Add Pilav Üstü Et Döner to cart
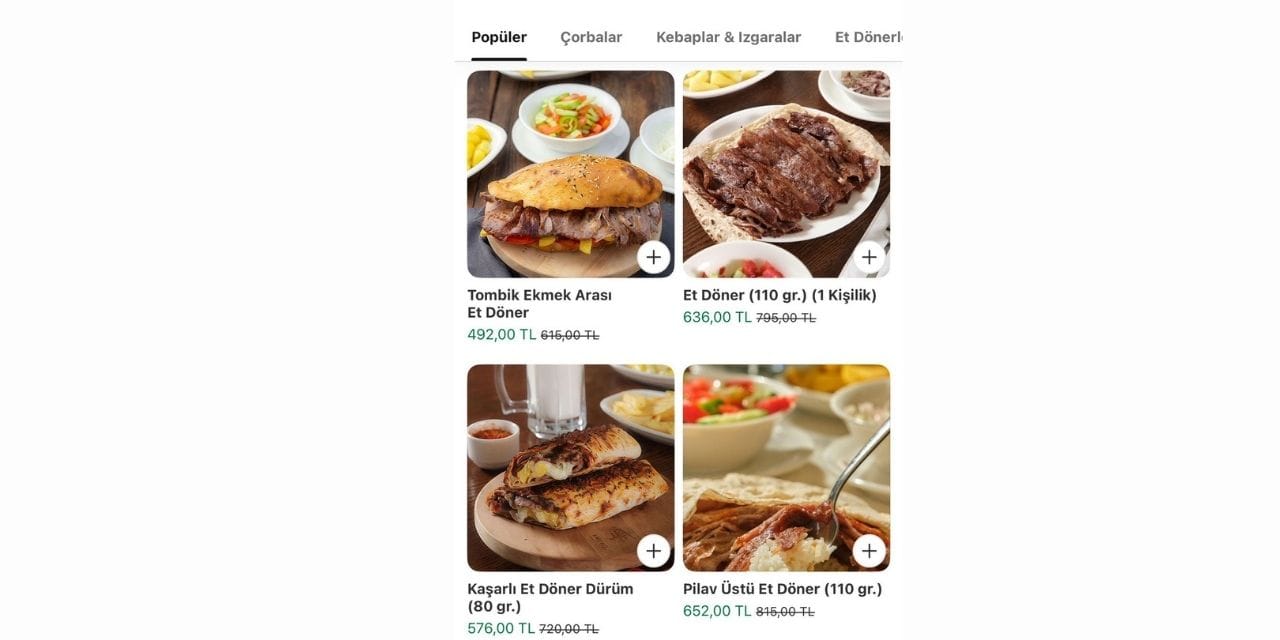Viewport: 1280px width, 640px height. pyautogui.click(x=869, y=550)
